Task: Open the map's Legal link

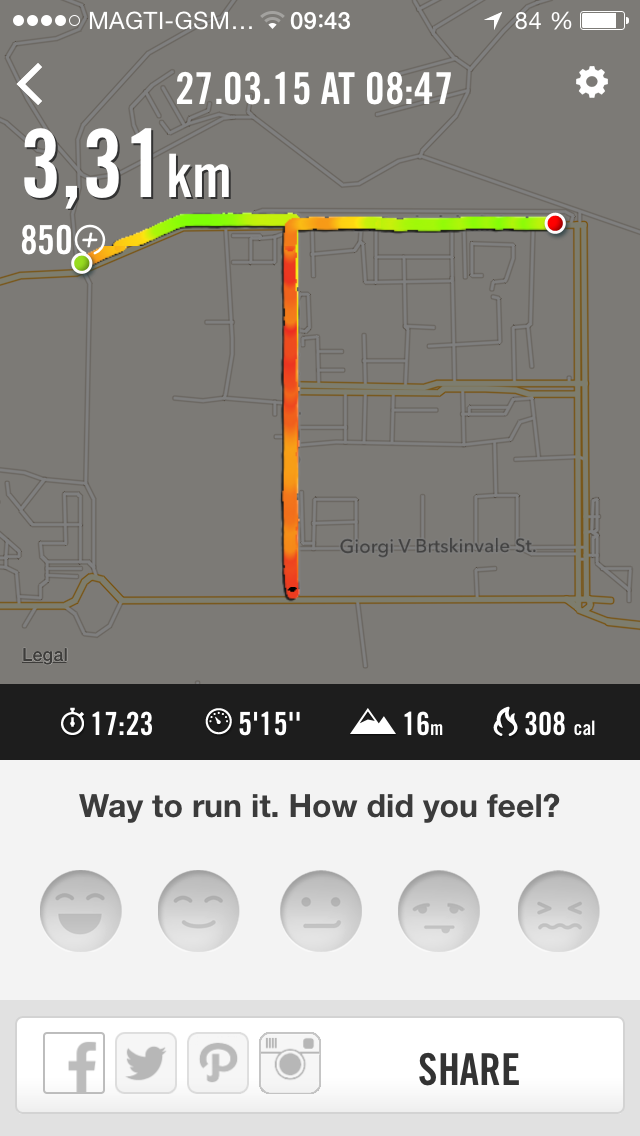Action: [45, 655]
